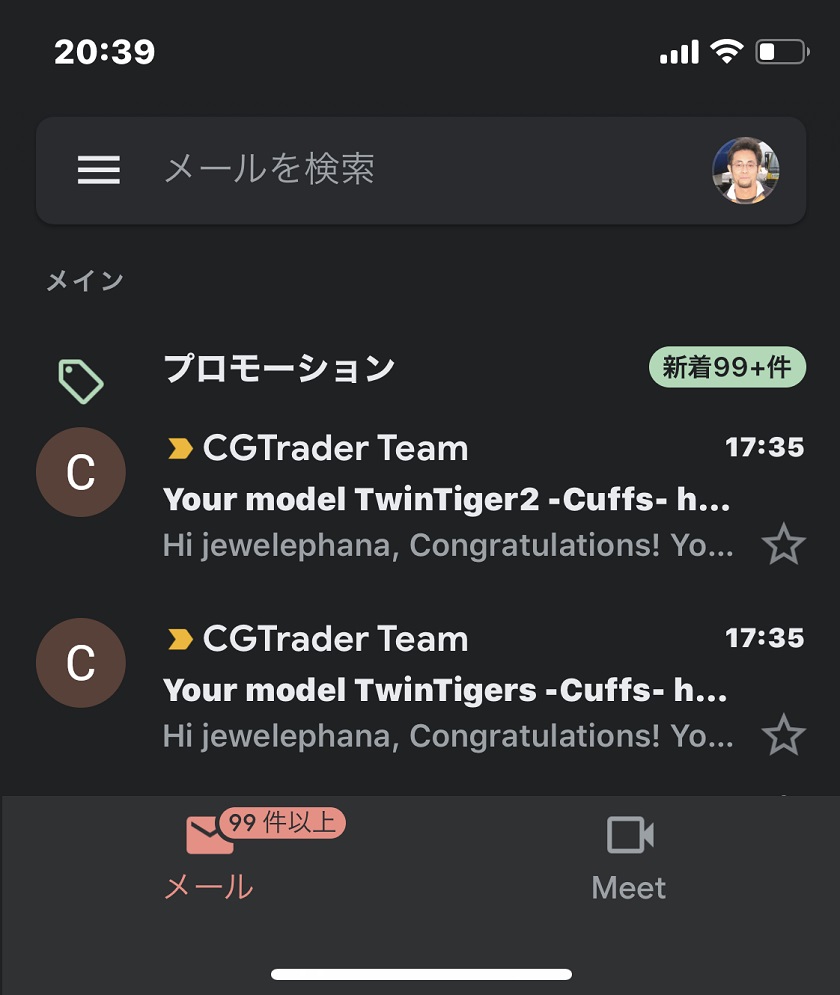The height and width of the screenshot is (995, 840).
Task: Switch to the メール tab
Action: (210, 860)
